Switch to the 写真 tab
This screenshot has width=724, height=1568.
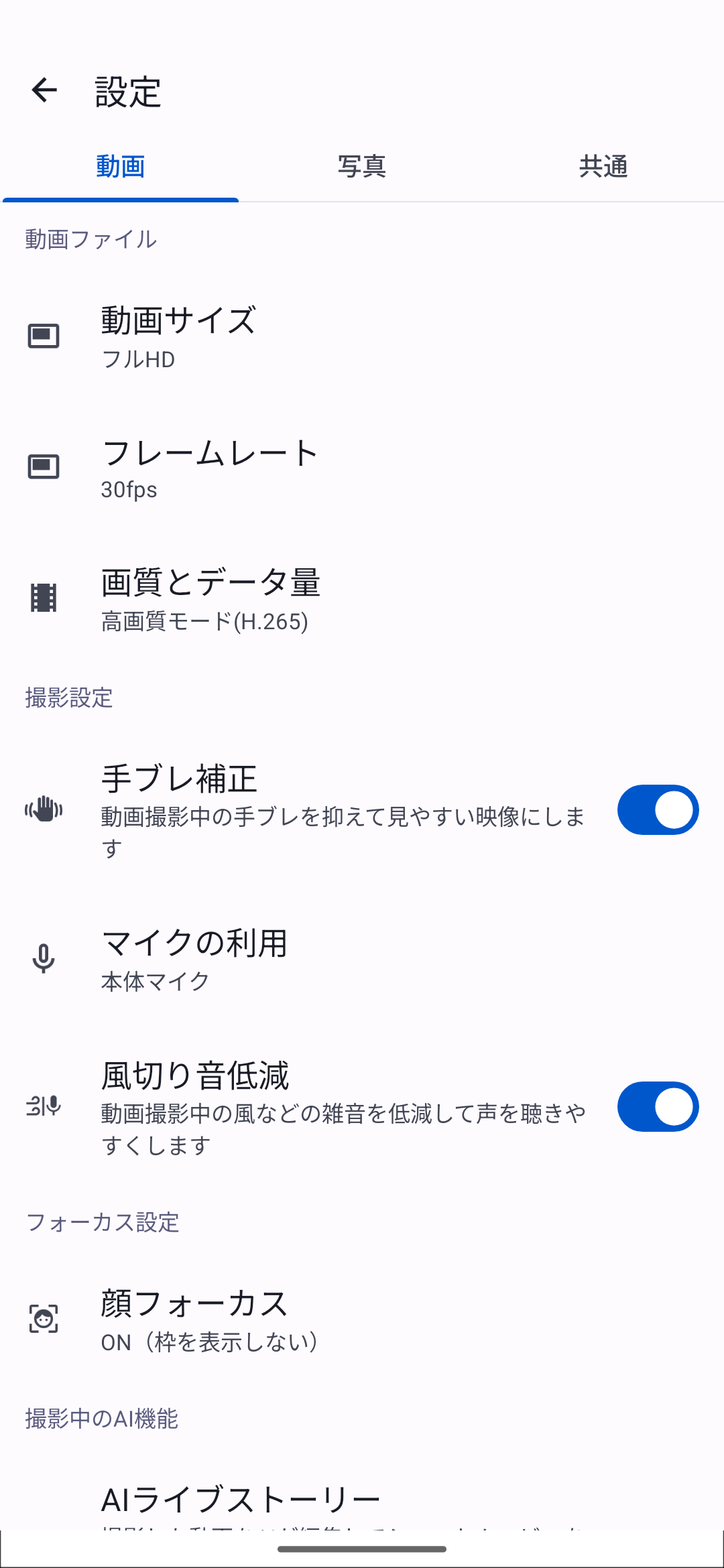[361, 166]
